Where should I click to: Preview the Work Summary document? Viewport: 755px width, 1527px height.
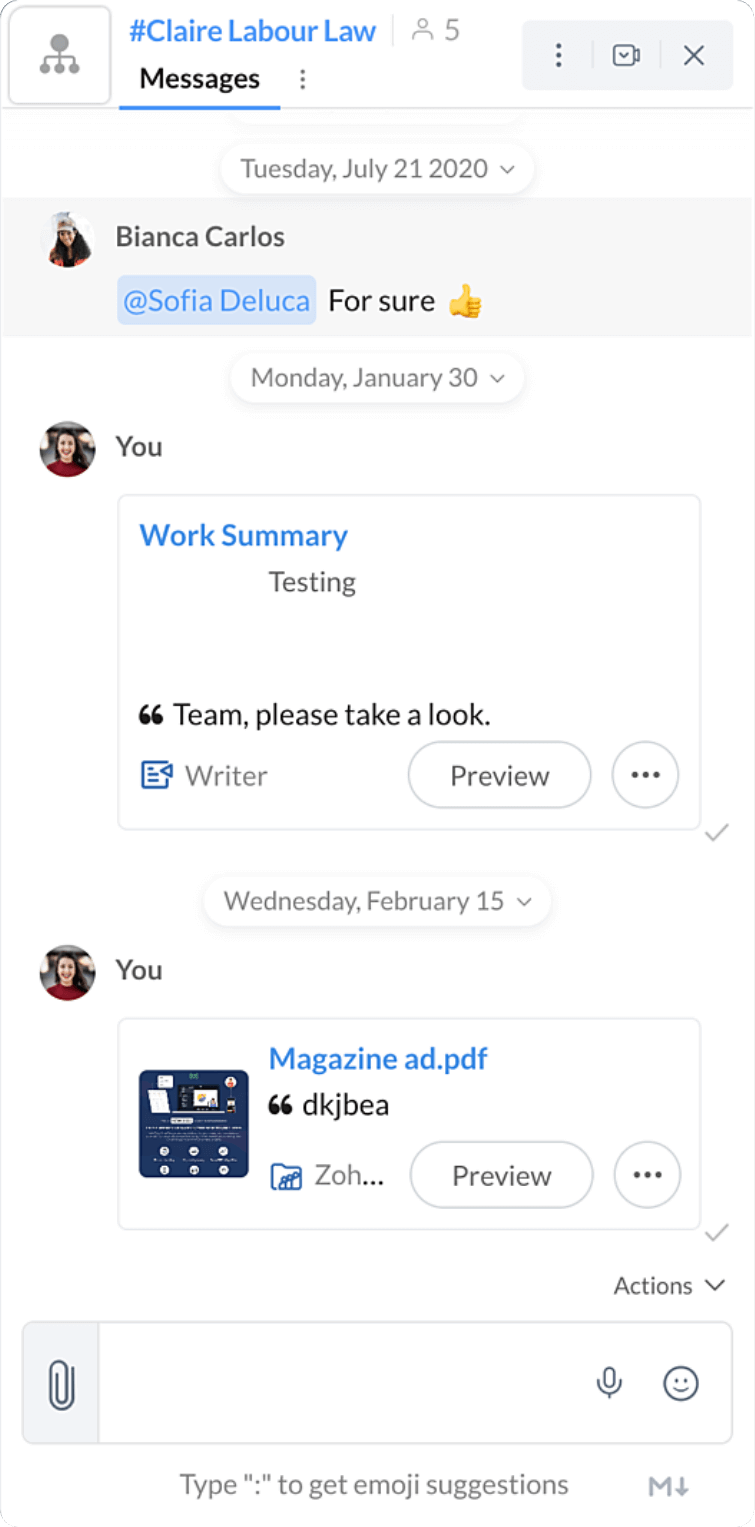pyautogui.click(x=499, y=775)
